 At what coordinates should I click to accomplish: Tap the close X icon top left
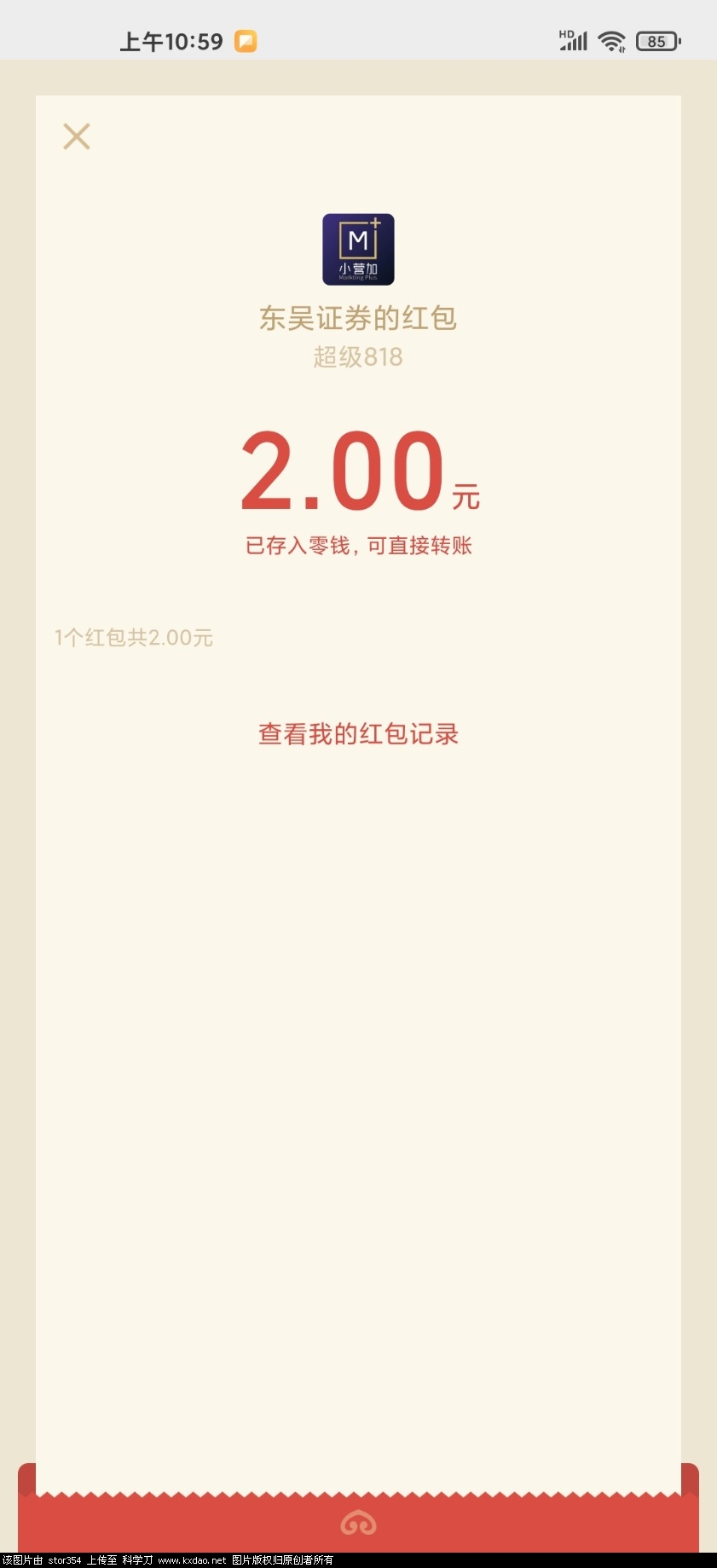pos(76,136)
